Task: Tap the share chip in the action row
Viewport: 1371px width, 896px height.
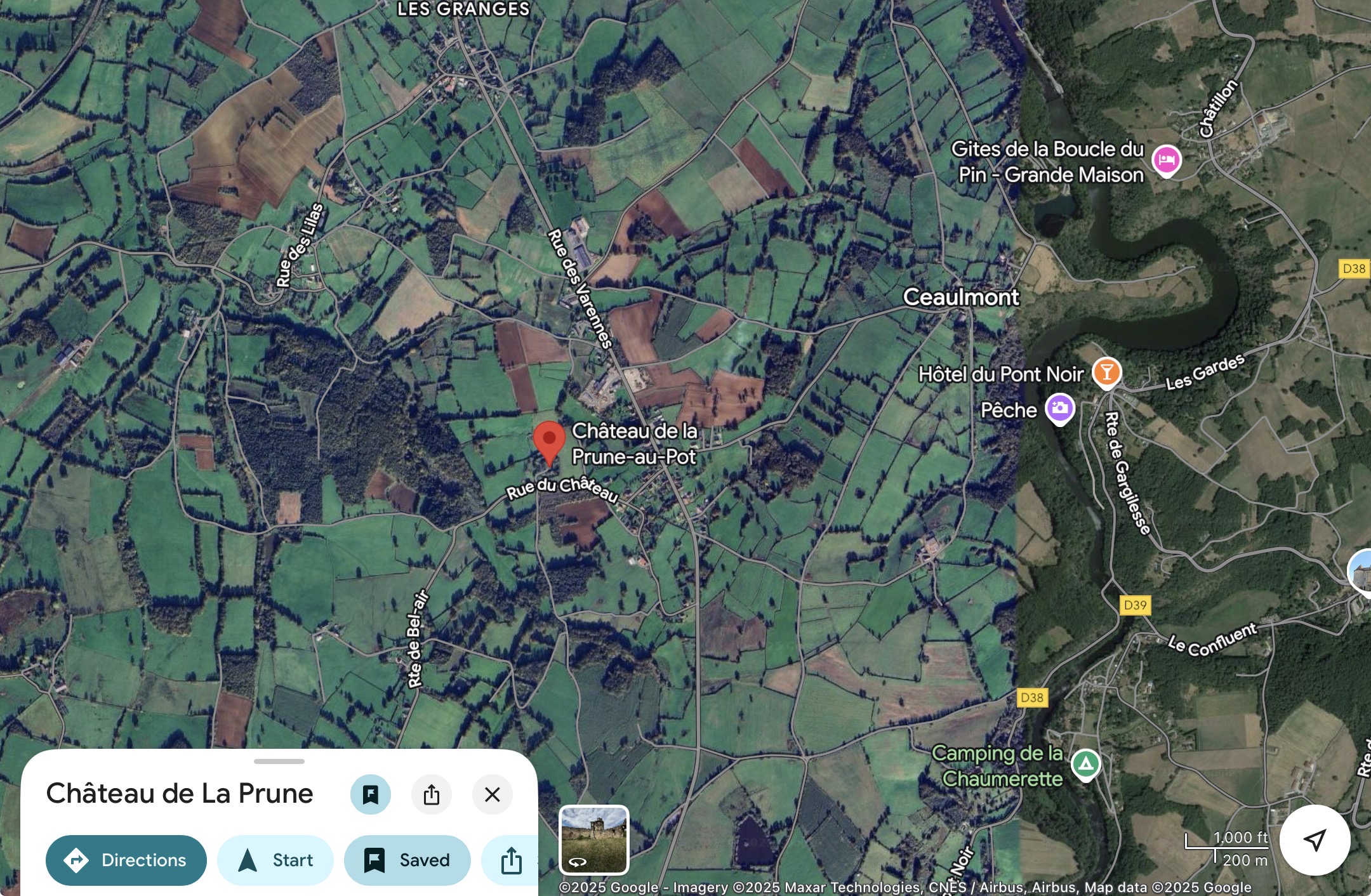Action: (x=511, y=860)
